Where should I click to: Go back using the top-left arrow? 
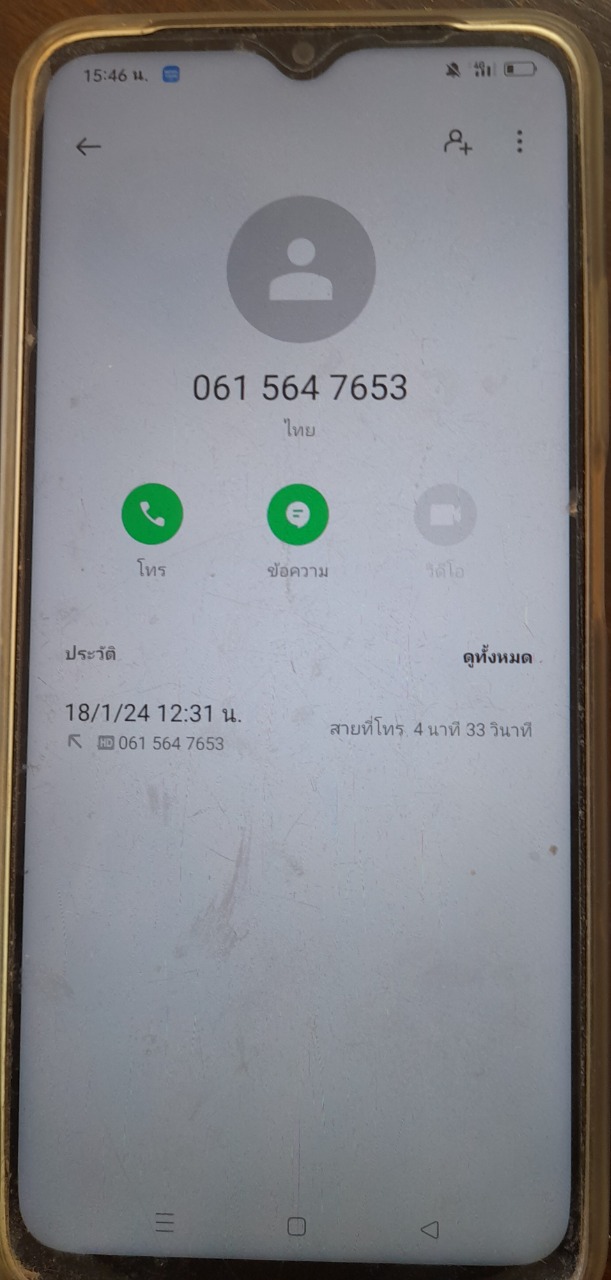point(88,147)
